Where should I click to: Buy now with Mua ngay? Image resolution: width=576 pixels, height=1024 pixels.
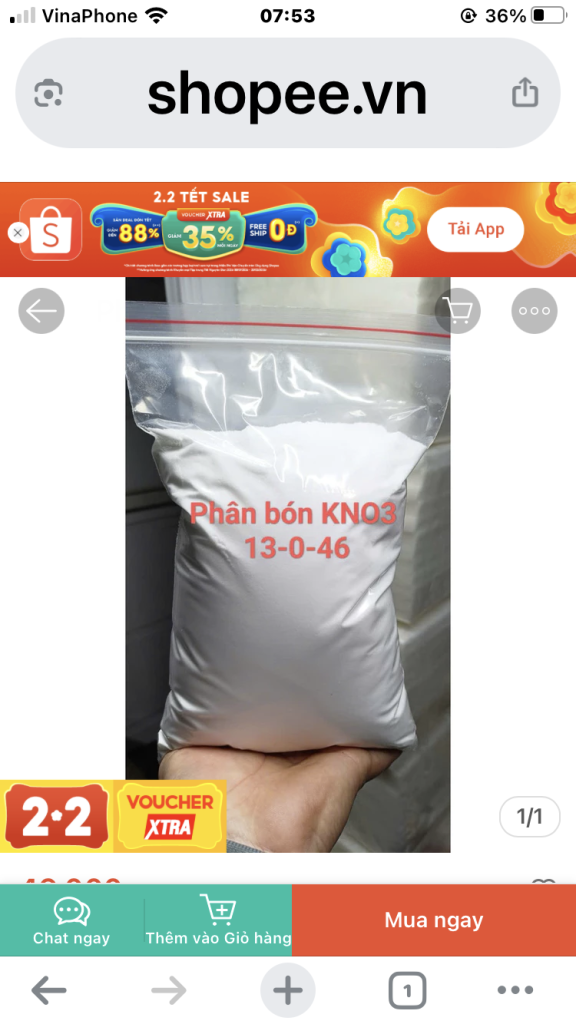point(434,921)
